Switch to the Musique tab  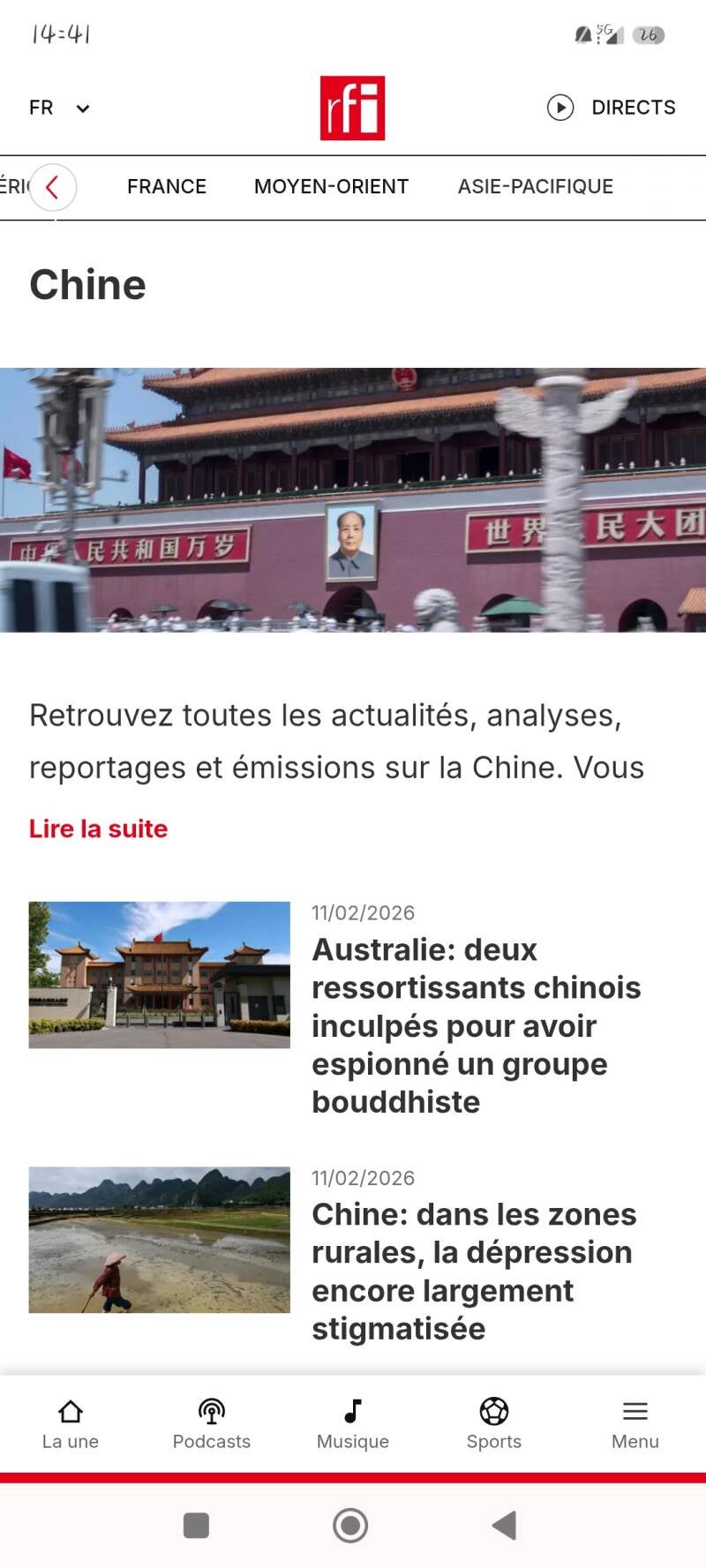pyautogui.click(x=353, y=1423)
